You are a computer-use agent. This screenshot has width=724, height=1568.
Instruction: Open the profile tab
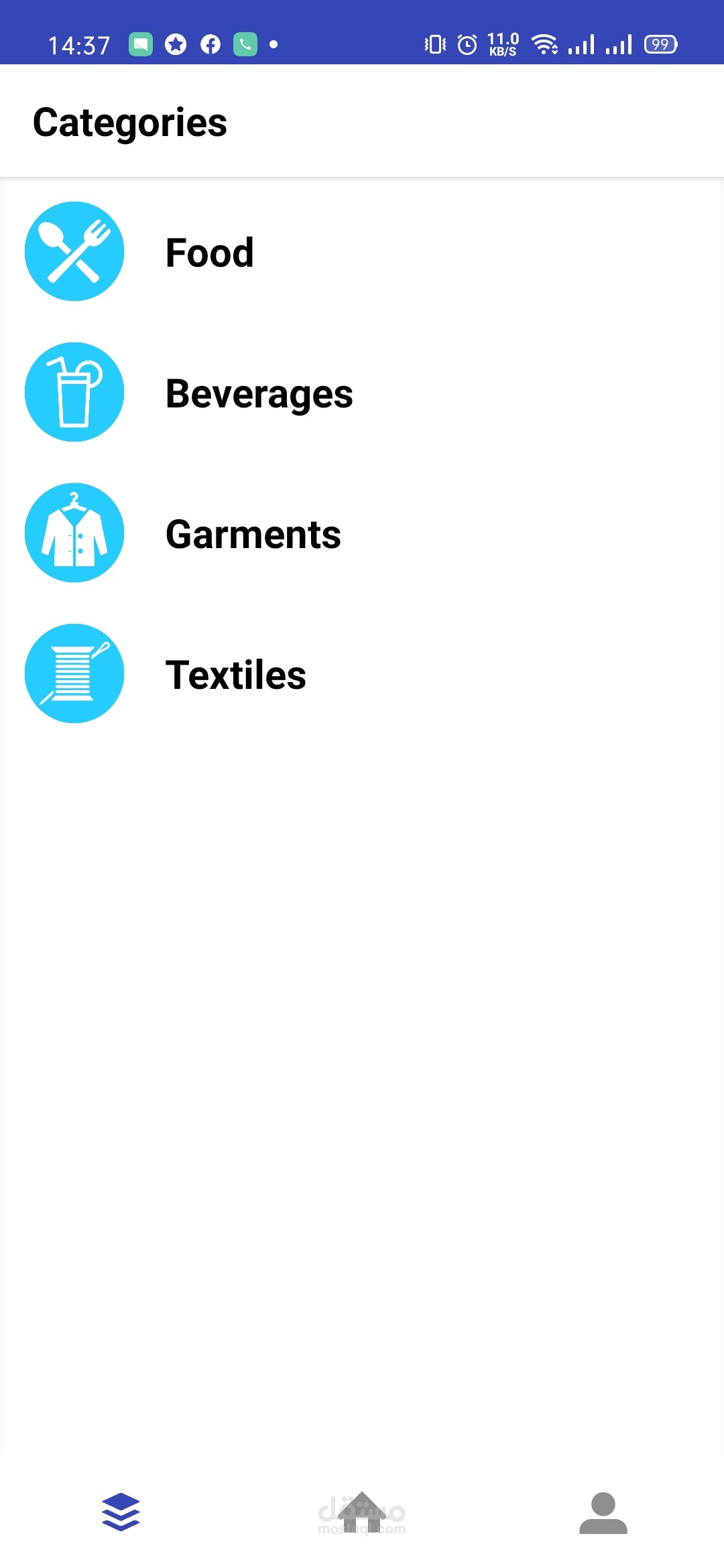tap(603, 1512)
